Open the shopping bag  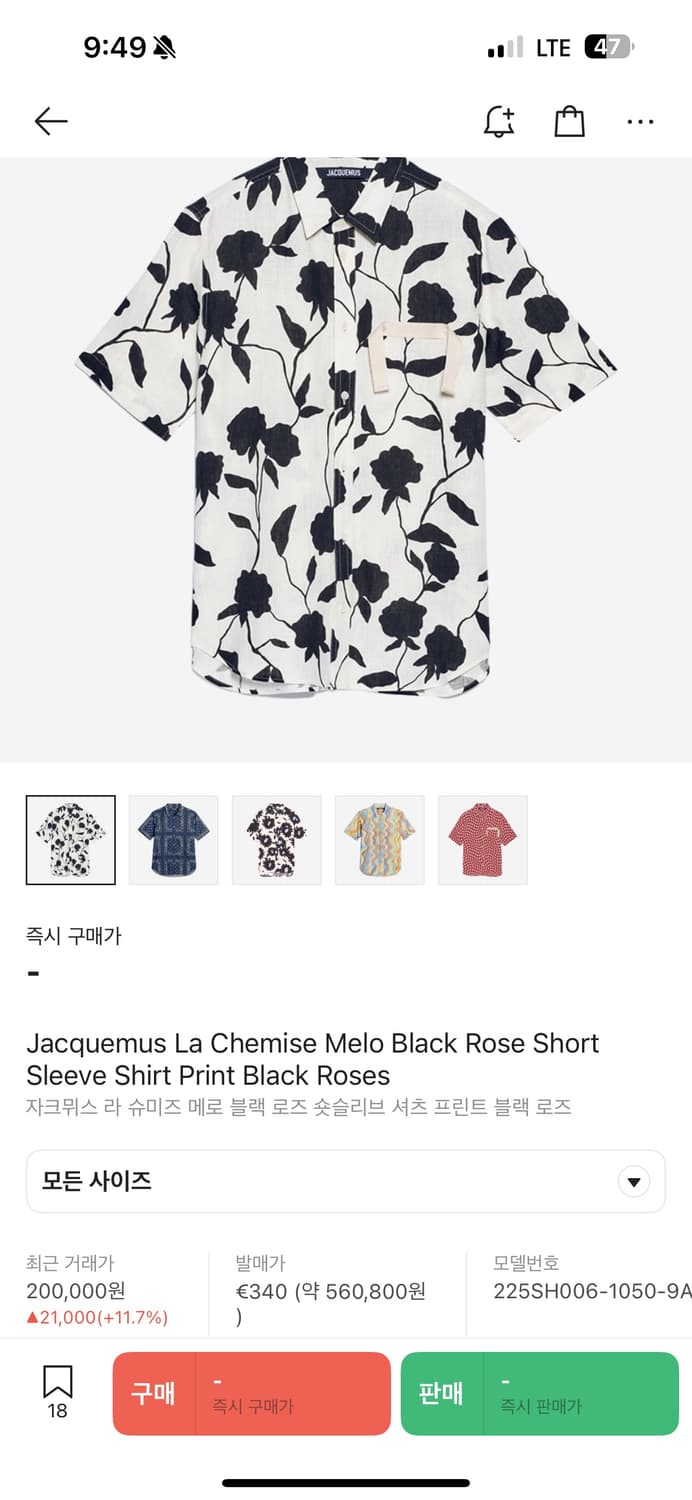point(569,122)
